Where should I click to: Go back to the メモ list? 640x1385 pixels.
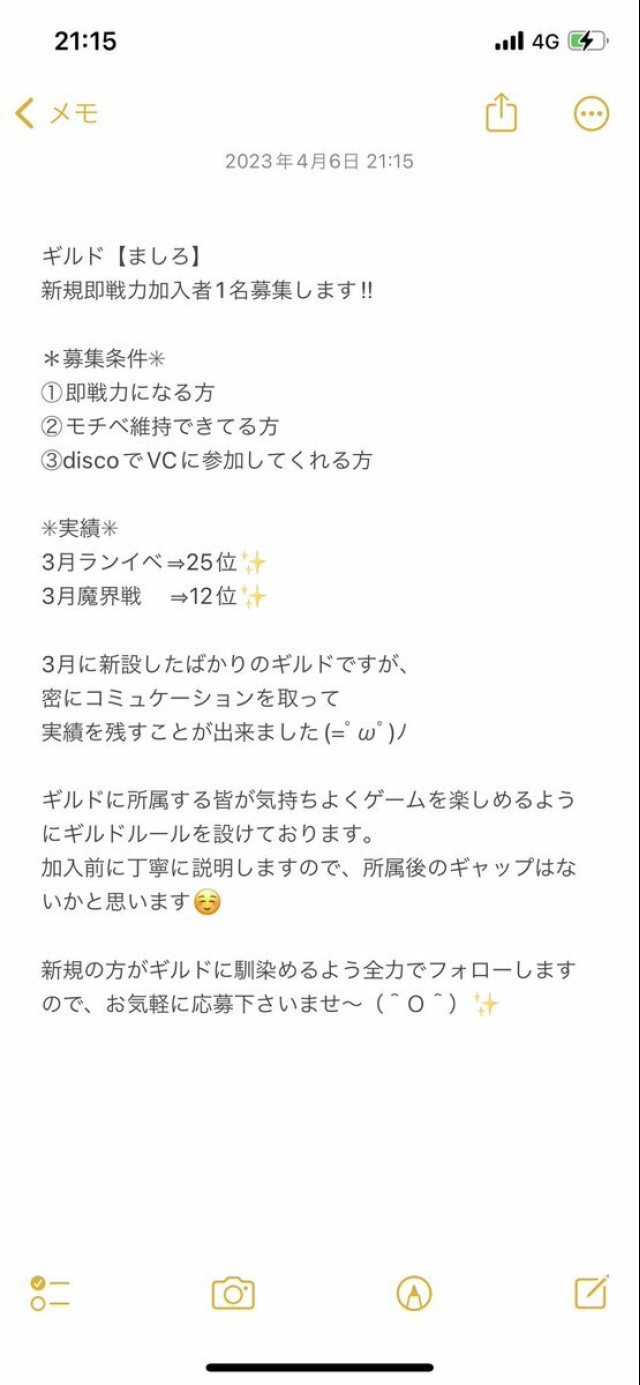coord(57,113)
